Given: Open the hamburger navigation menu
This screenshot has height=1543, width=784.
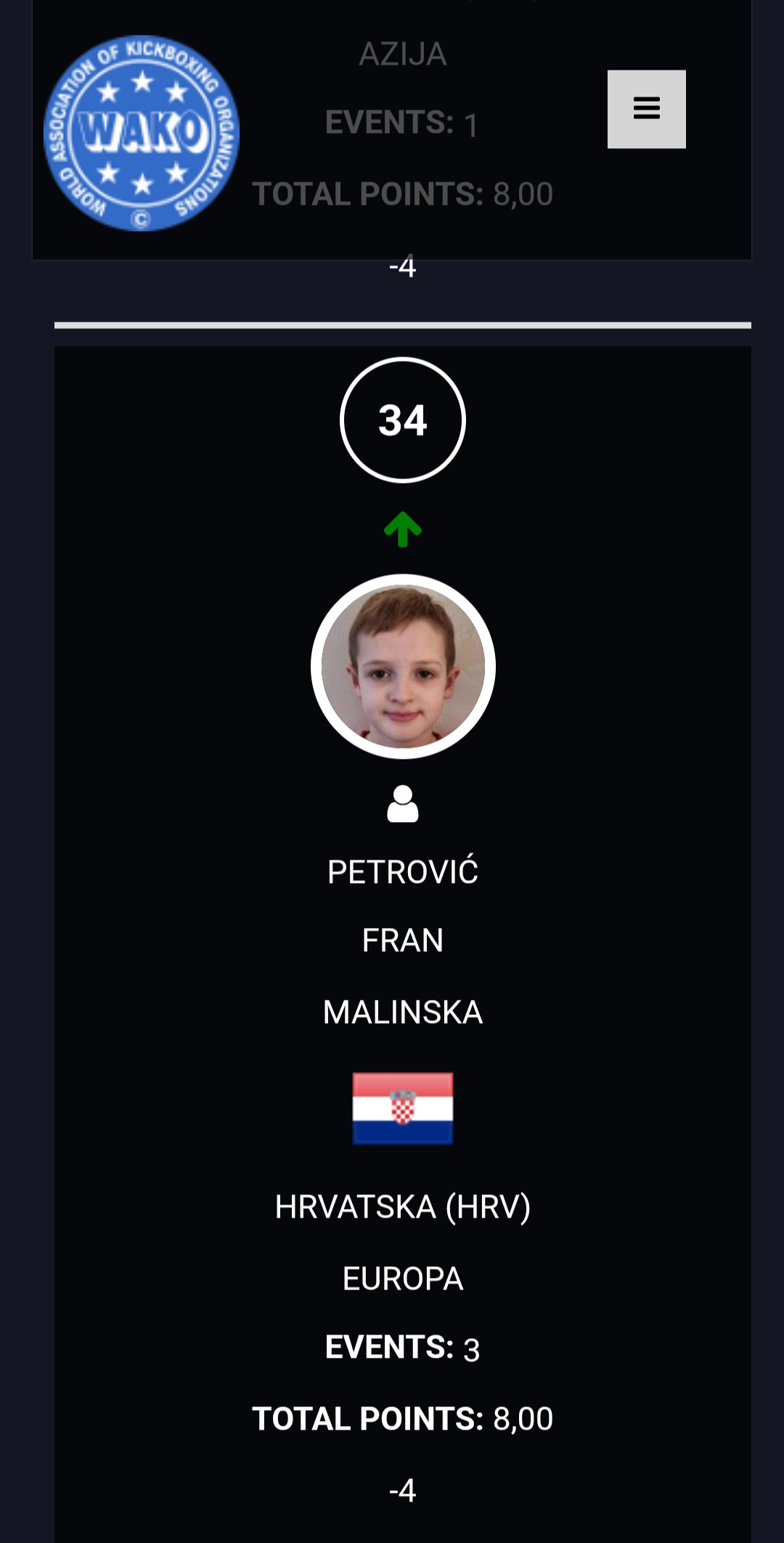Looking at the screenshot, I should click(x=646, y=109).
